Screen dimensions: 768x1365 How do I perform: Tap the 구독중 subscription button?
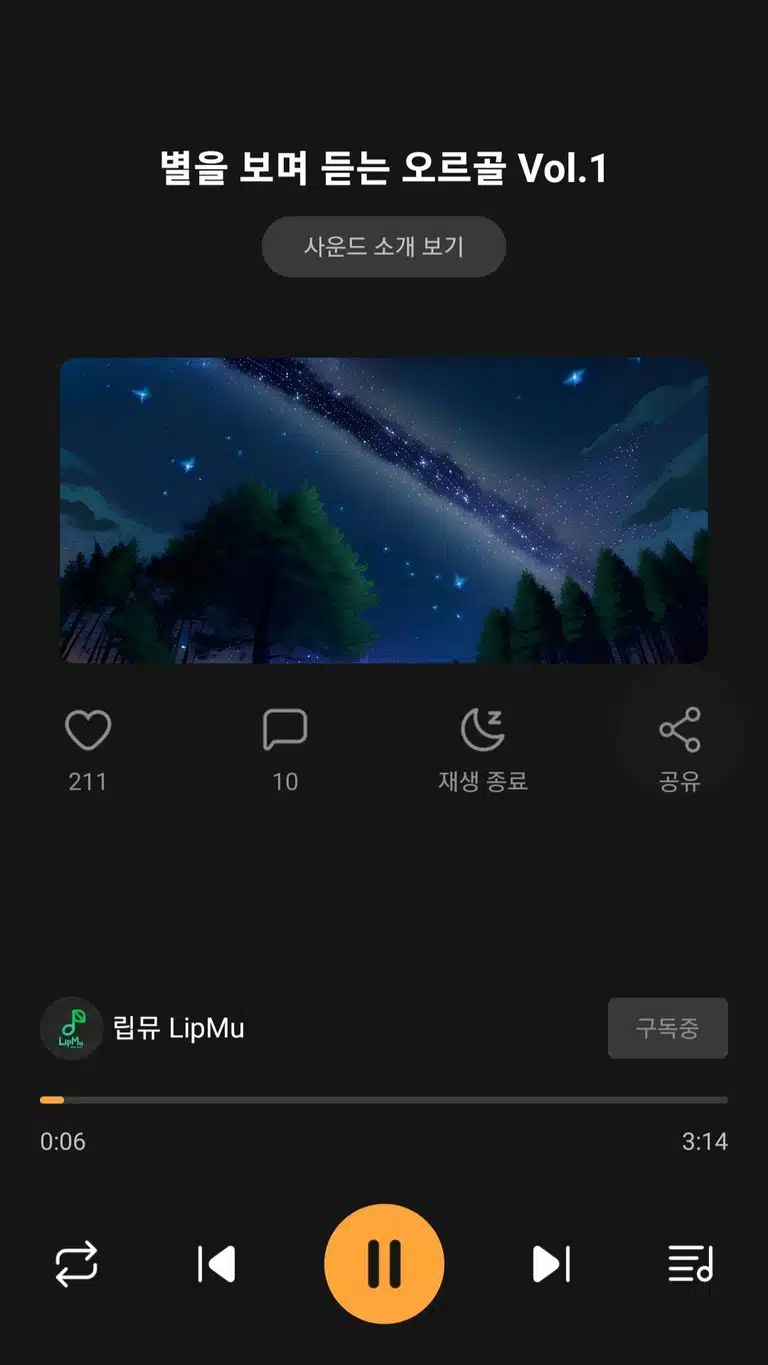[668, 1028]
